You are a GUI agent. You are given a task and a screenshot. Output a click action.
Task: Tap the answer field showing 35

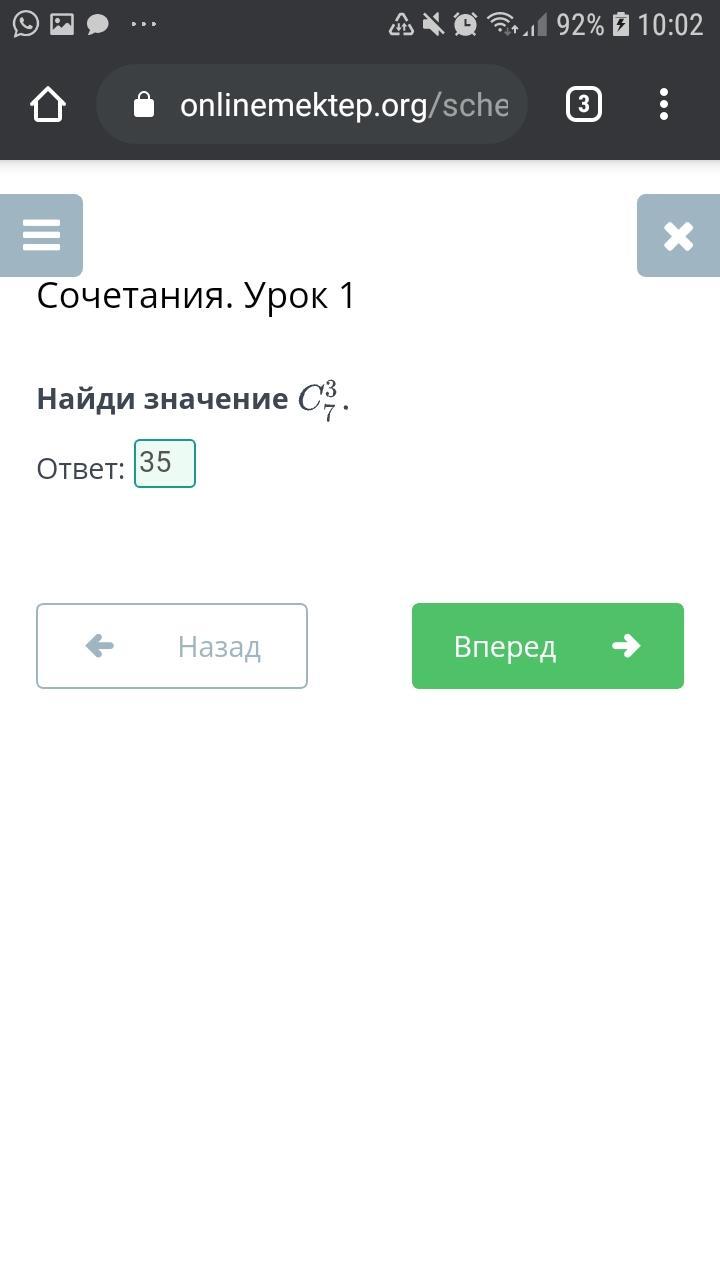(x=165, y=463)
